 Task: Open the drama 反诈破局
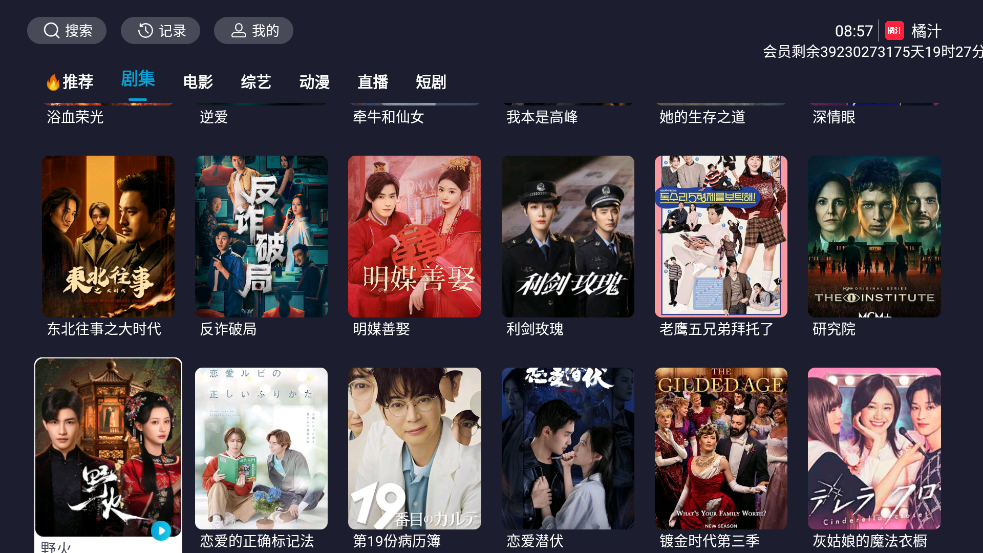261,237
